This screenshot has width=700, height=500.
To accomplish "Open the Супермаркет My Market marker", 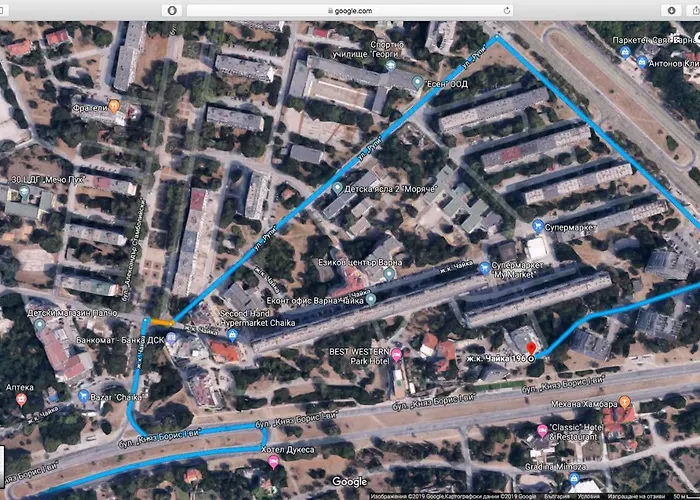I will pos(483,269).
